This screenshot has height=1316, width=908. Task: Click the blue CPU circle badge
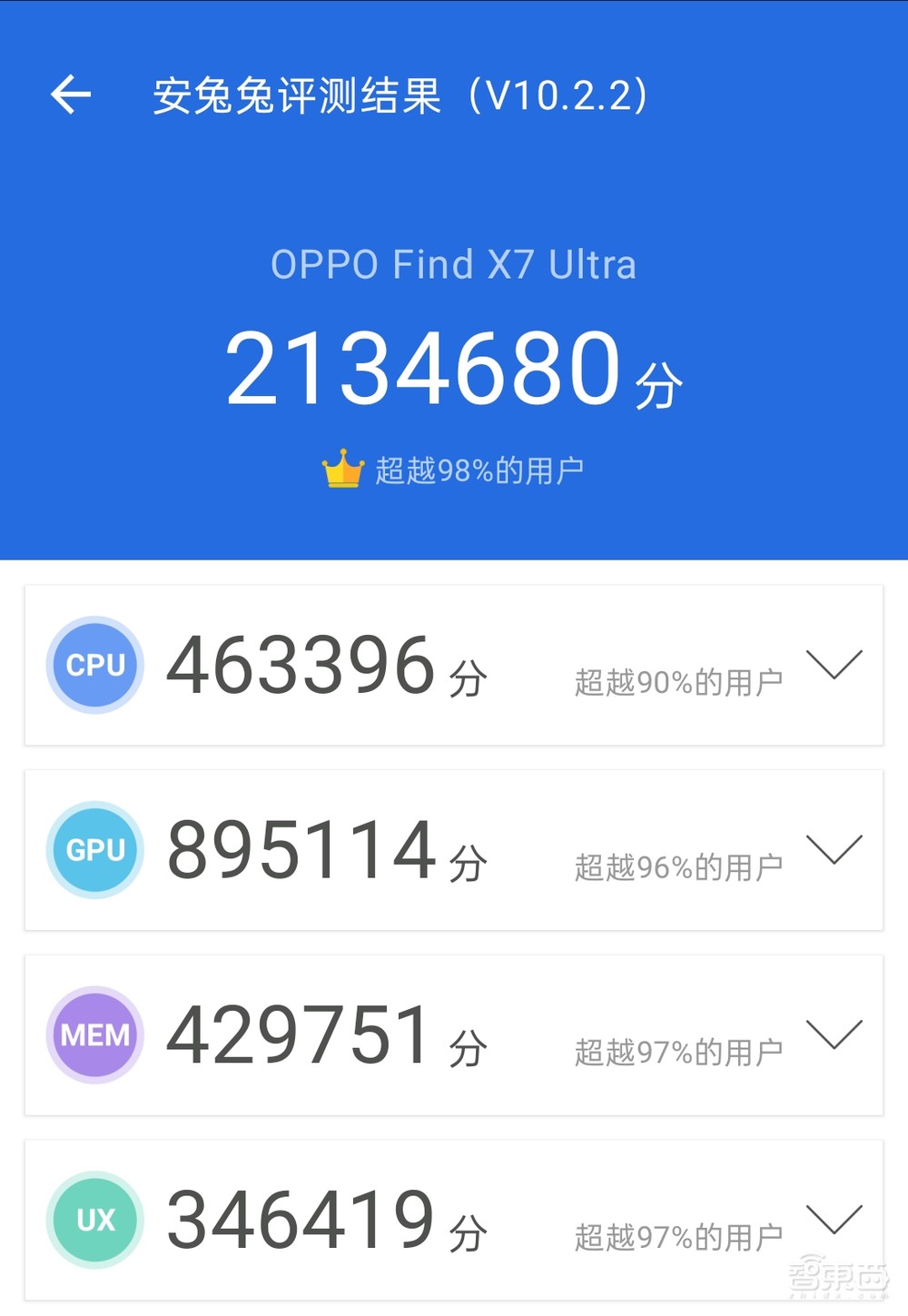click(94, 664)
